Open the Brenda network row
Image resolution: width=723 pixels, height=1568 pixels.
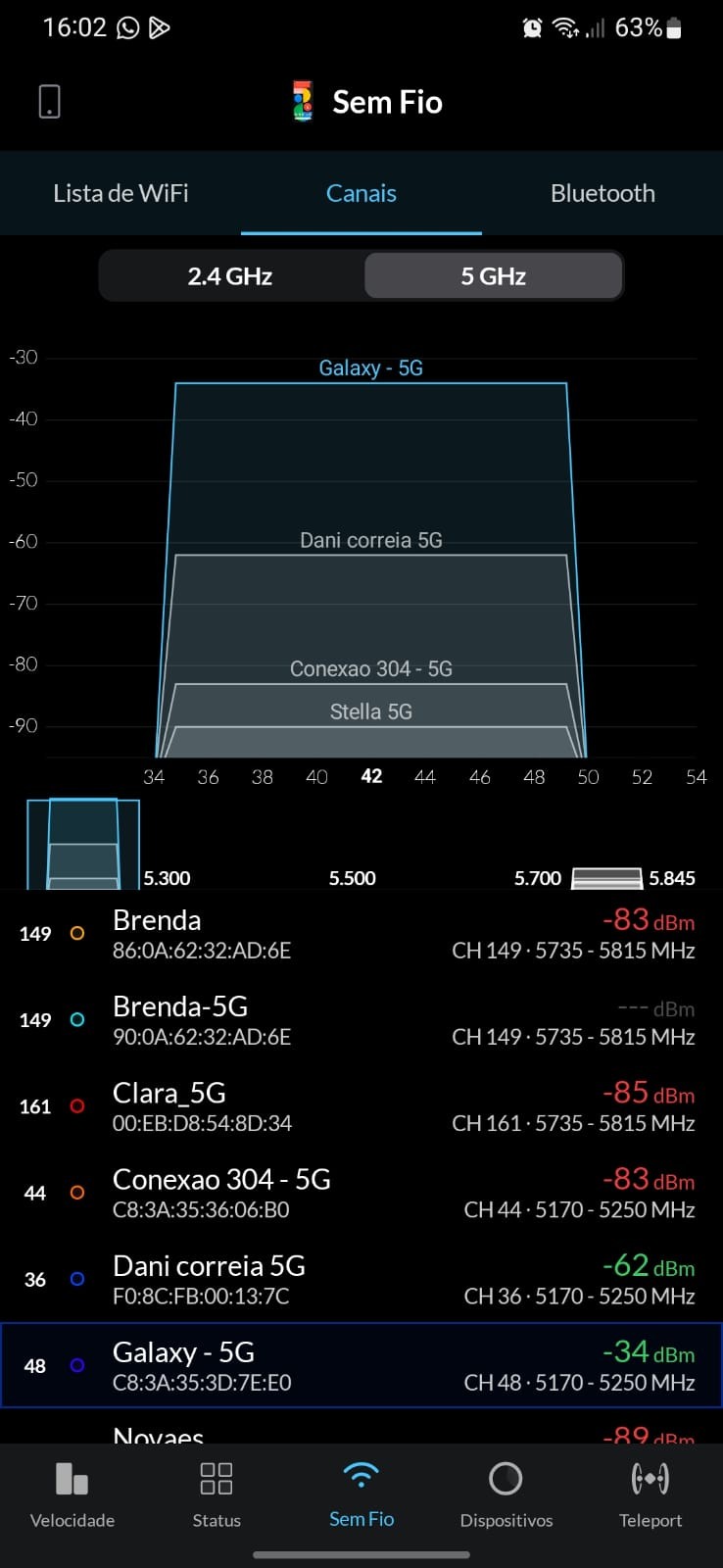click(x=361, y=934)
